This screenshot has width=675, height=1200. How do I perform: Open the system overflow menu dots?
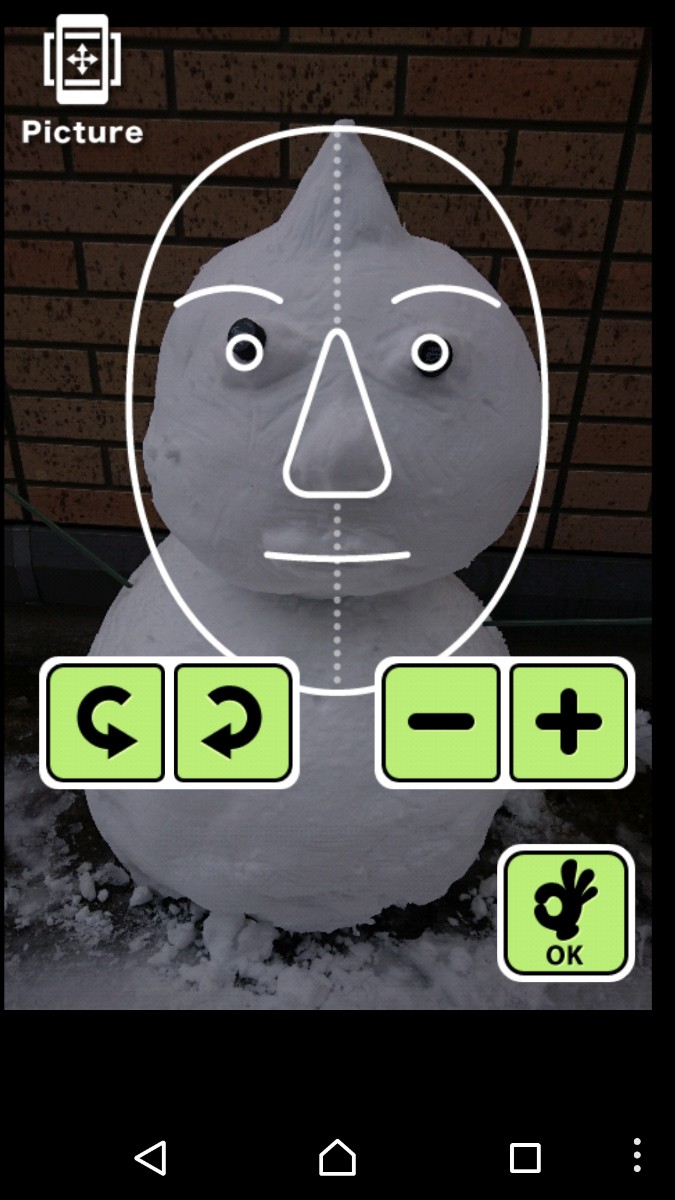pos(637,1156)
